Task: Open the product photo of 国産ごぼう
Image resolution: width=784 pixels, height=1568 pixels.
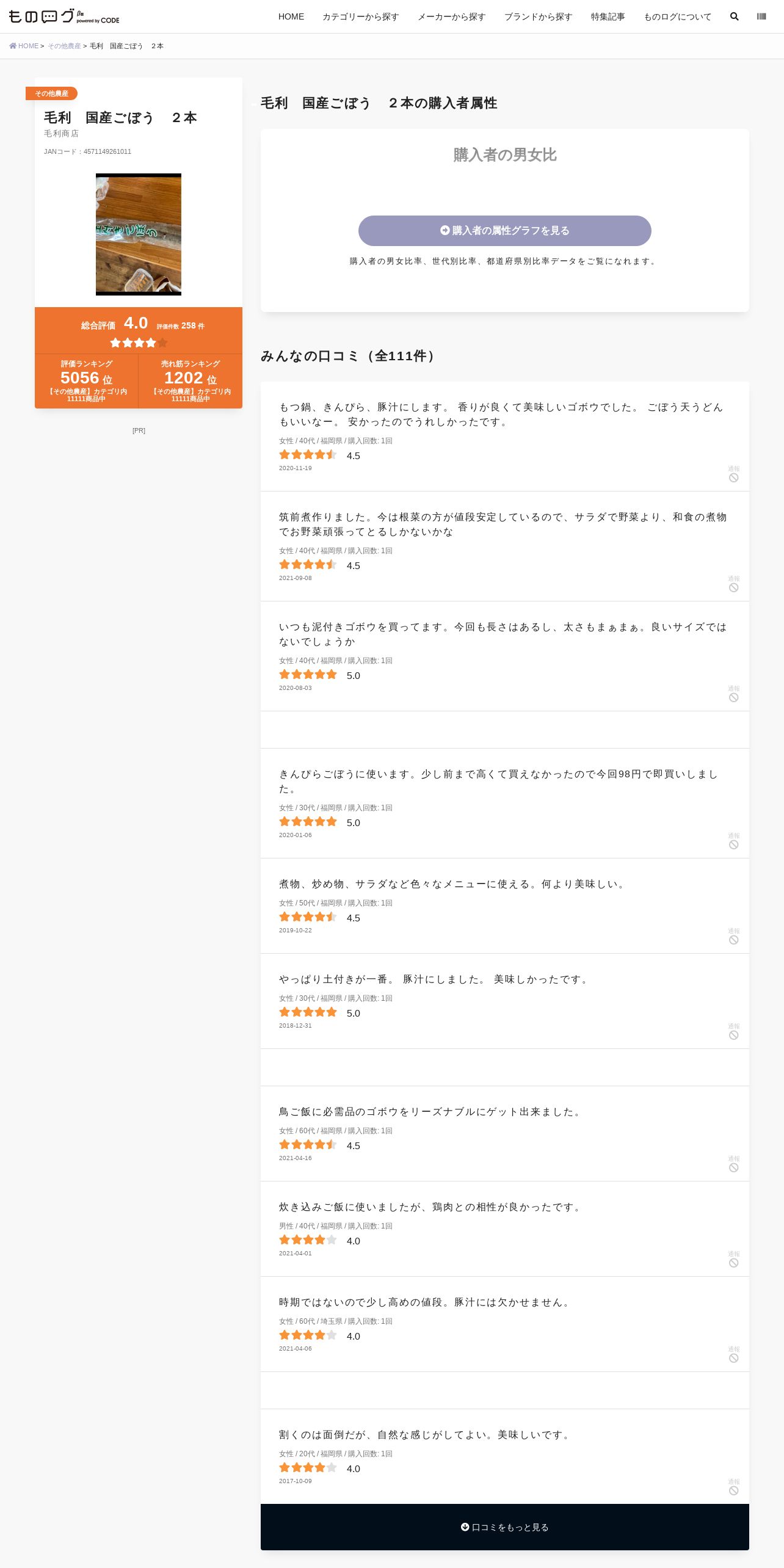Action: pyautogui.click(x=139, y=234)
